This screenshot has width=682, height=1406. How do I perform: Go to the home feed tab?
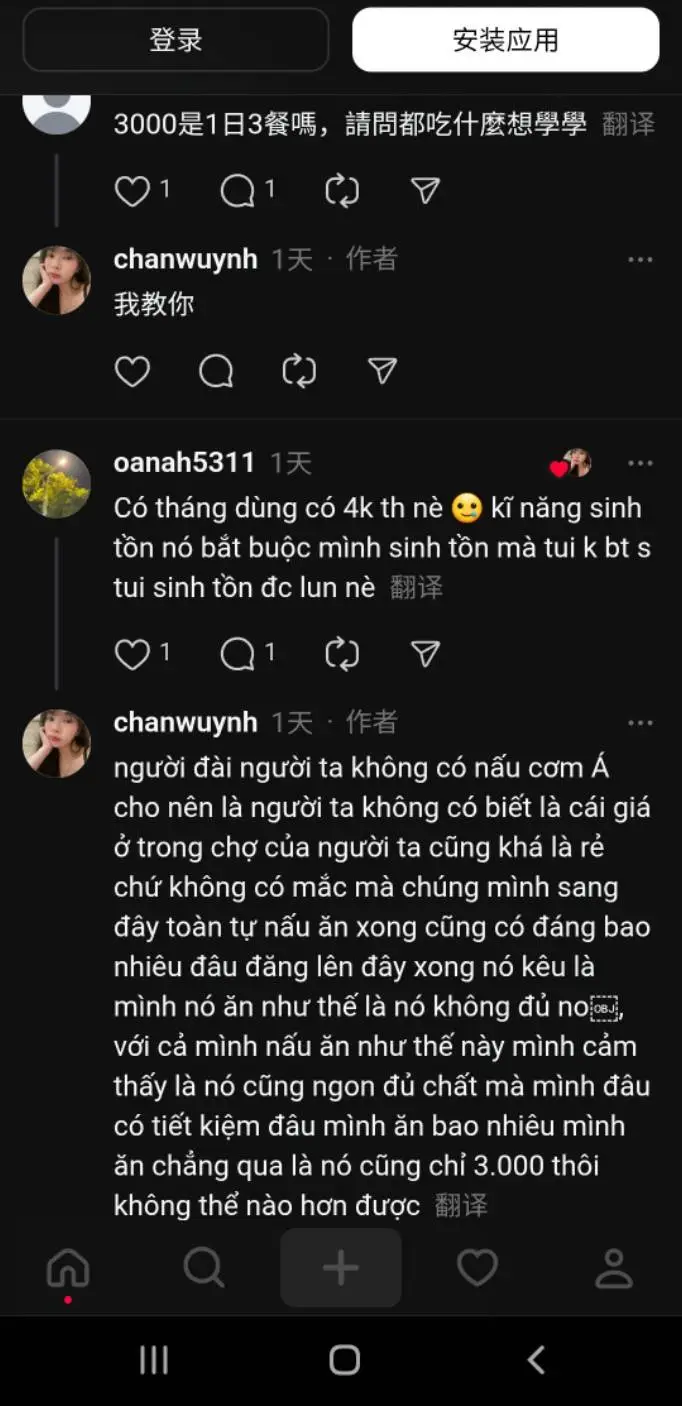[68, 1268]
